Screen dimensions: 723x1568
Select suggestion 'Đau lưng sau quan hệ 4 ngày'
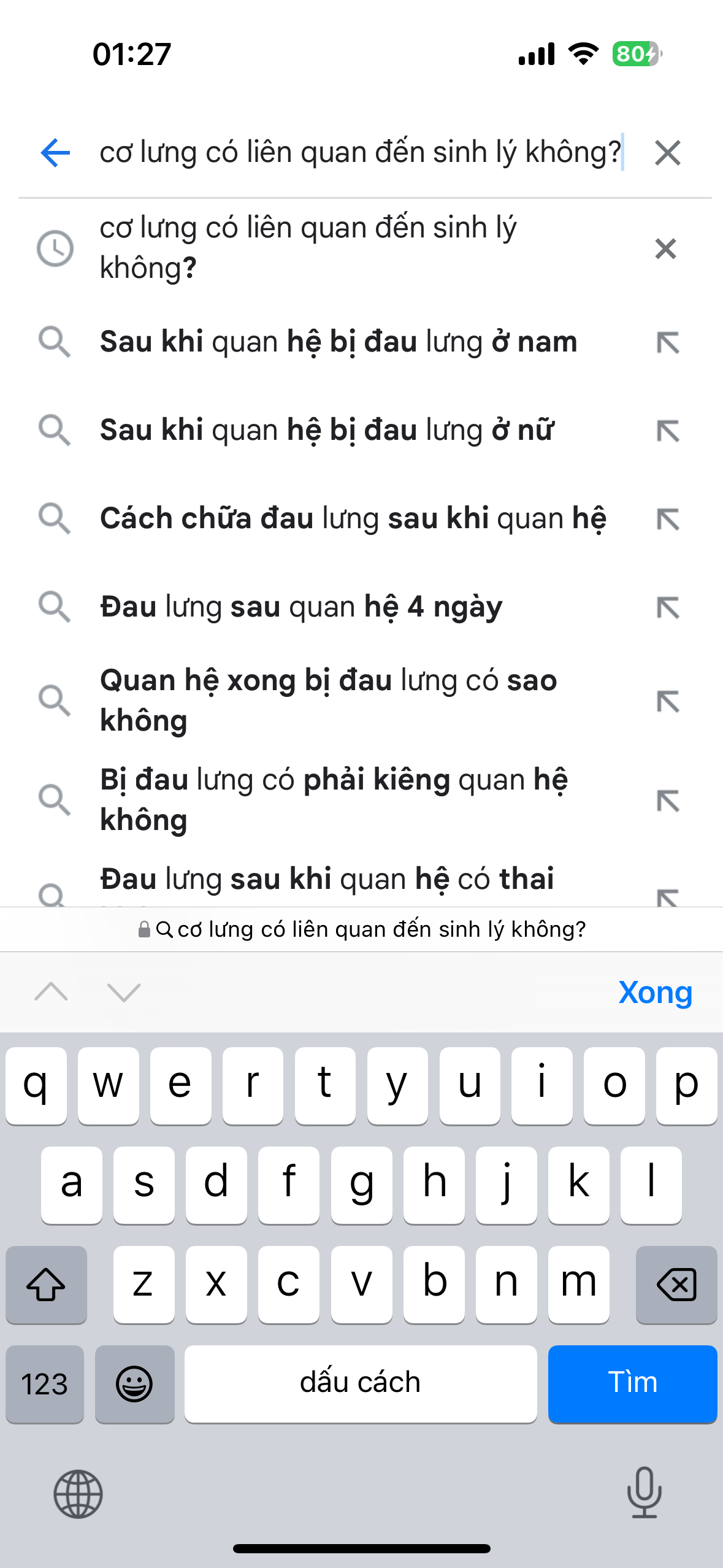301,607
